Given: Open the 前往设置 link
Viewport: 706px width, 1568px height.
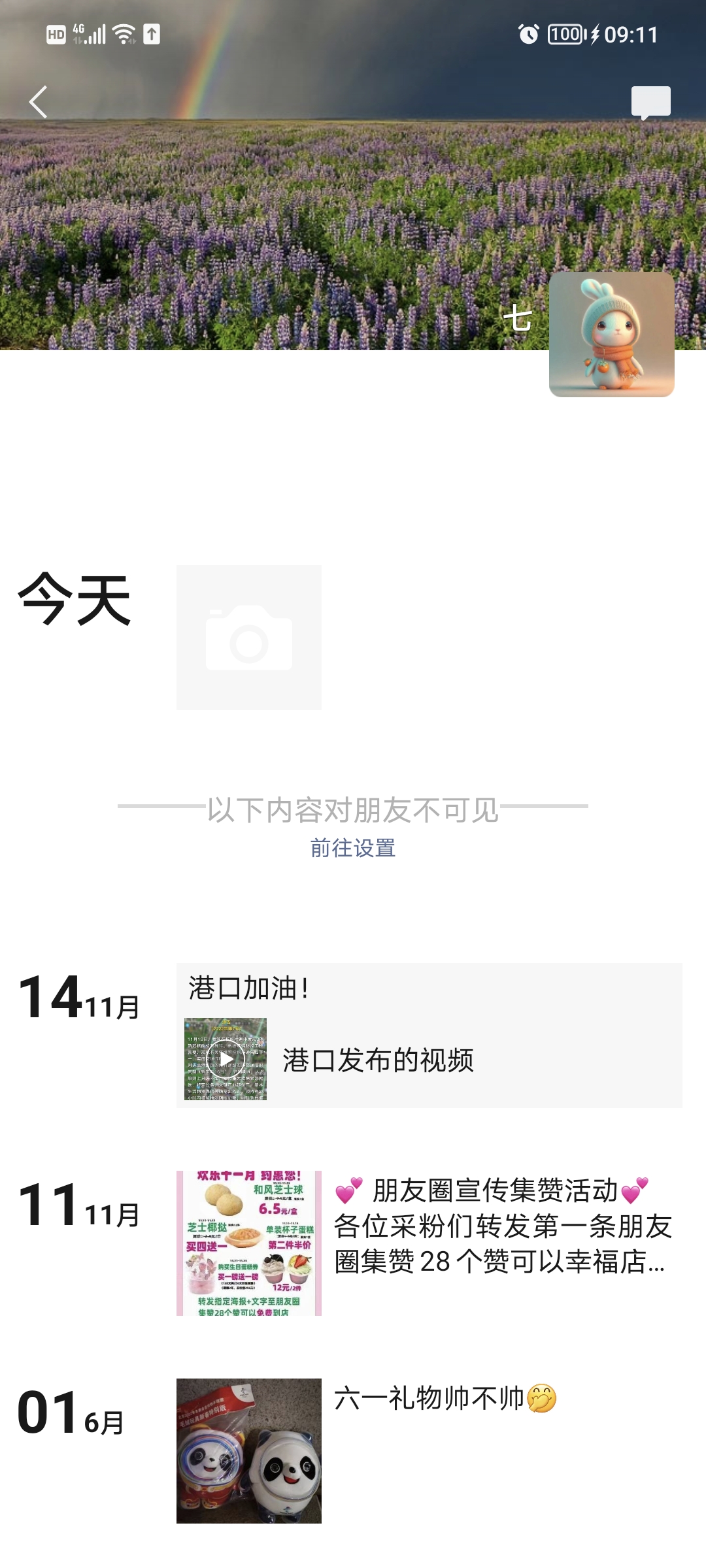Looking at the screenshot, I should pos(353,848).
